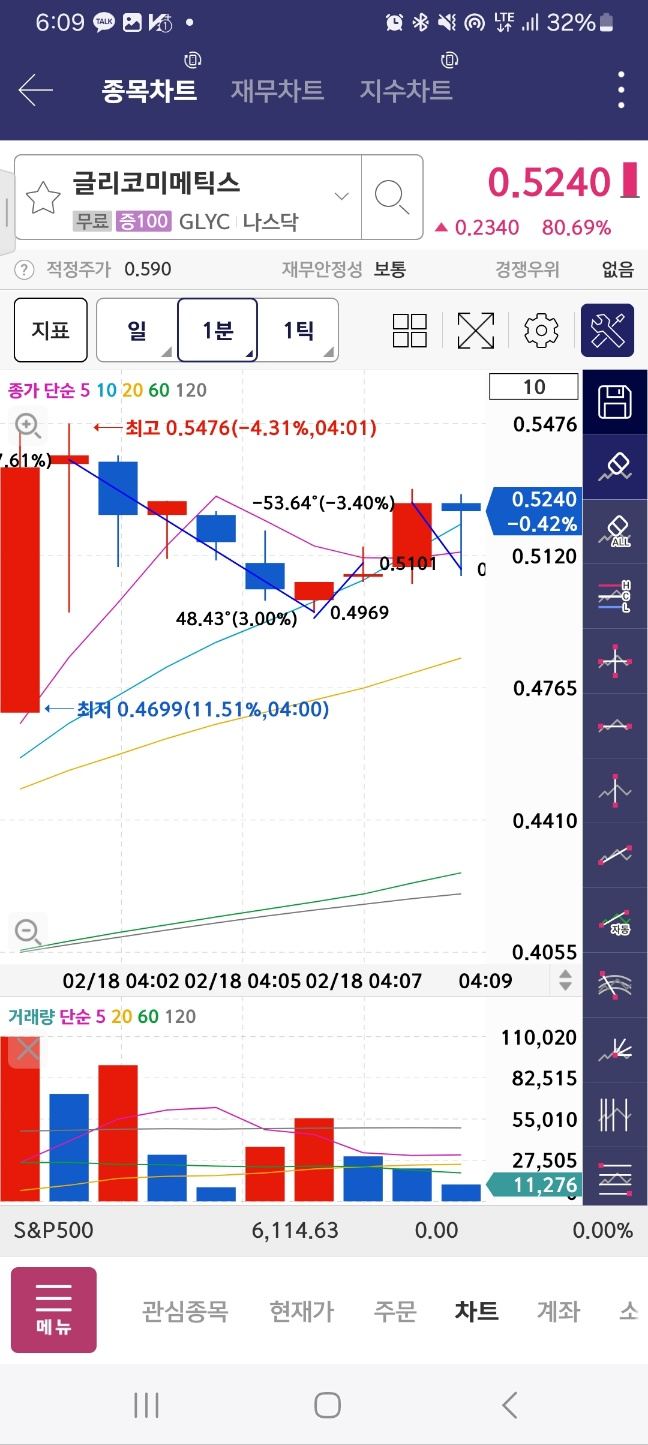Screen dimensions: 648x1445
Task: Open the three-dot overflow menu
Action: (x=621, y=91)
